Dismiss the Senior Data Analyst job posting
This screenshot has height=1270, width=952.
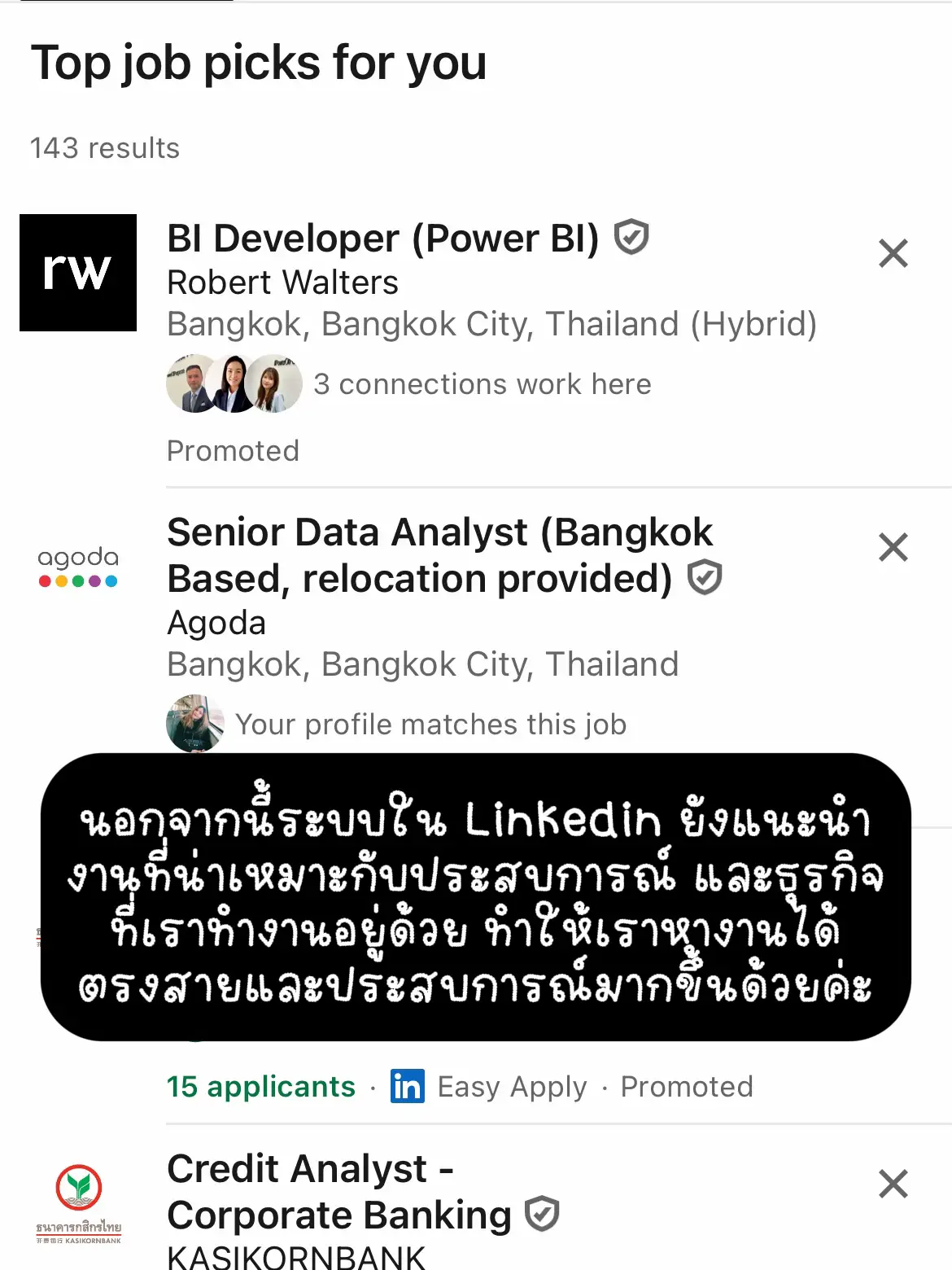click(893, 547)
